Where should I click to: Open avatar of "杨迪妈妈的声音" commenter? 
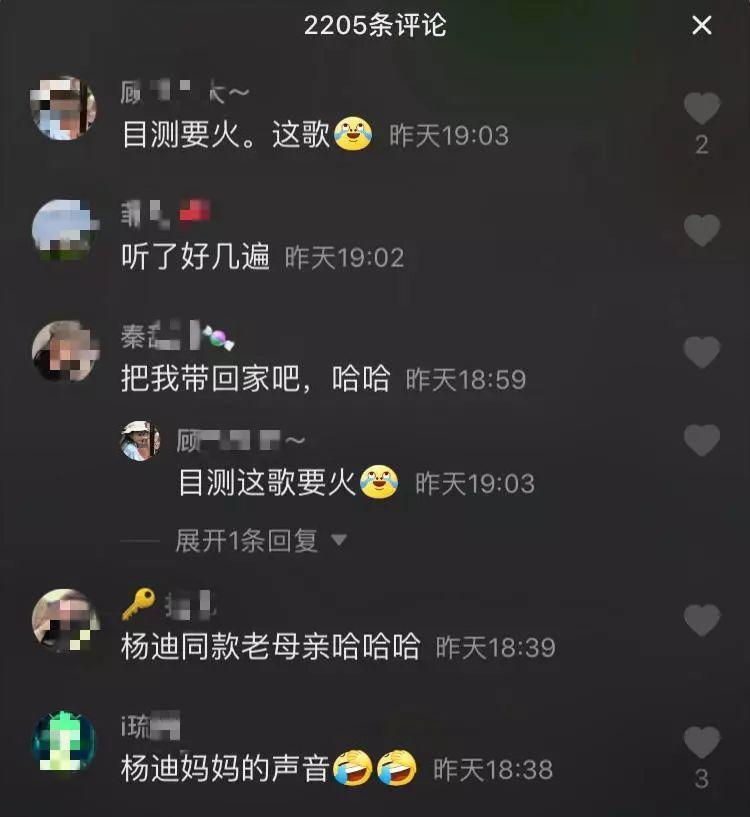click(x=64, y=742)
